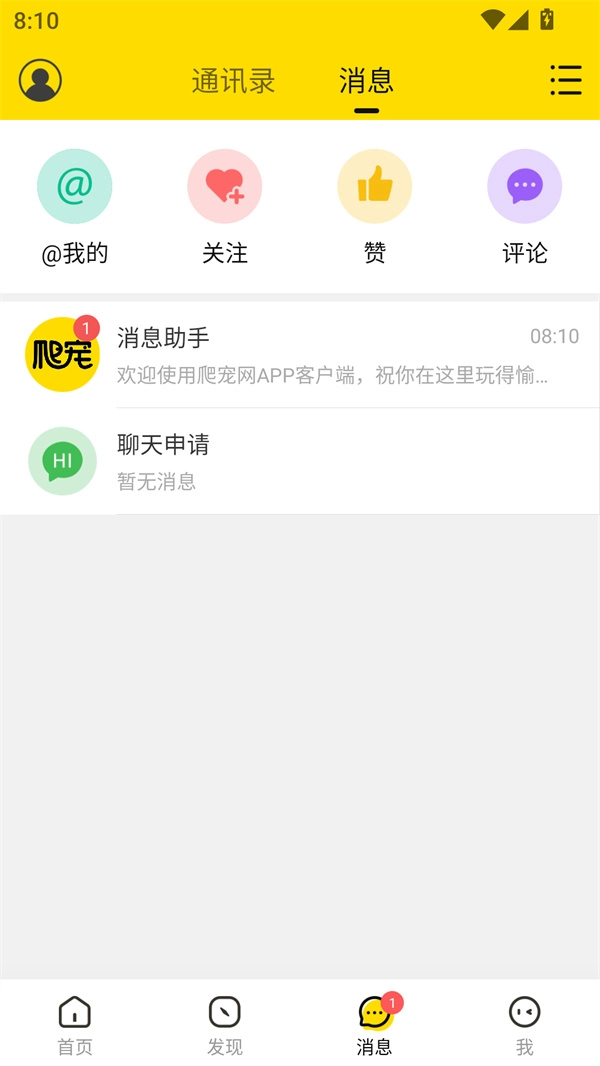Open the 我 profile tab
Image resolution: width=600 pixels, height=1066 pixels.
524,1025
